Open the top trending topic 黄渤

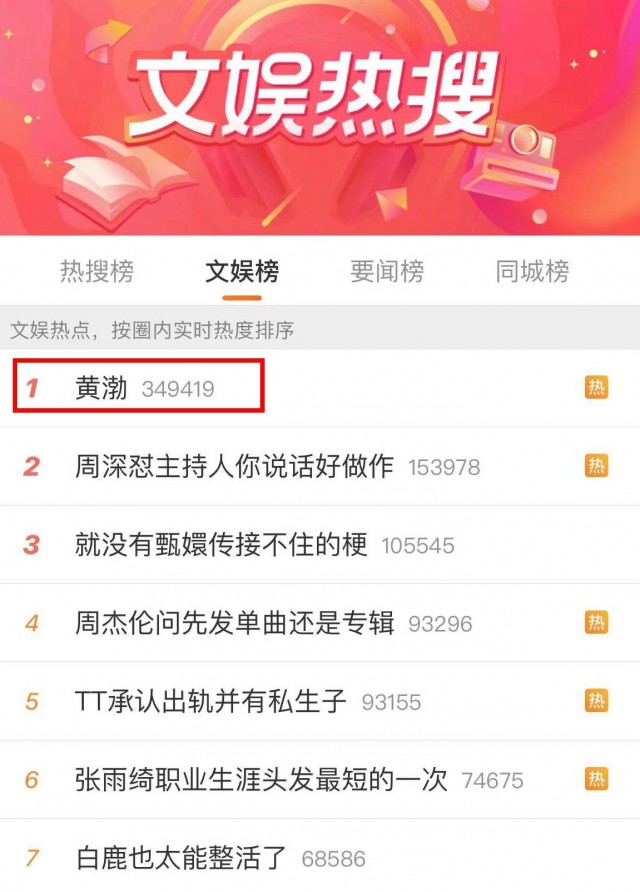(102, 388)
